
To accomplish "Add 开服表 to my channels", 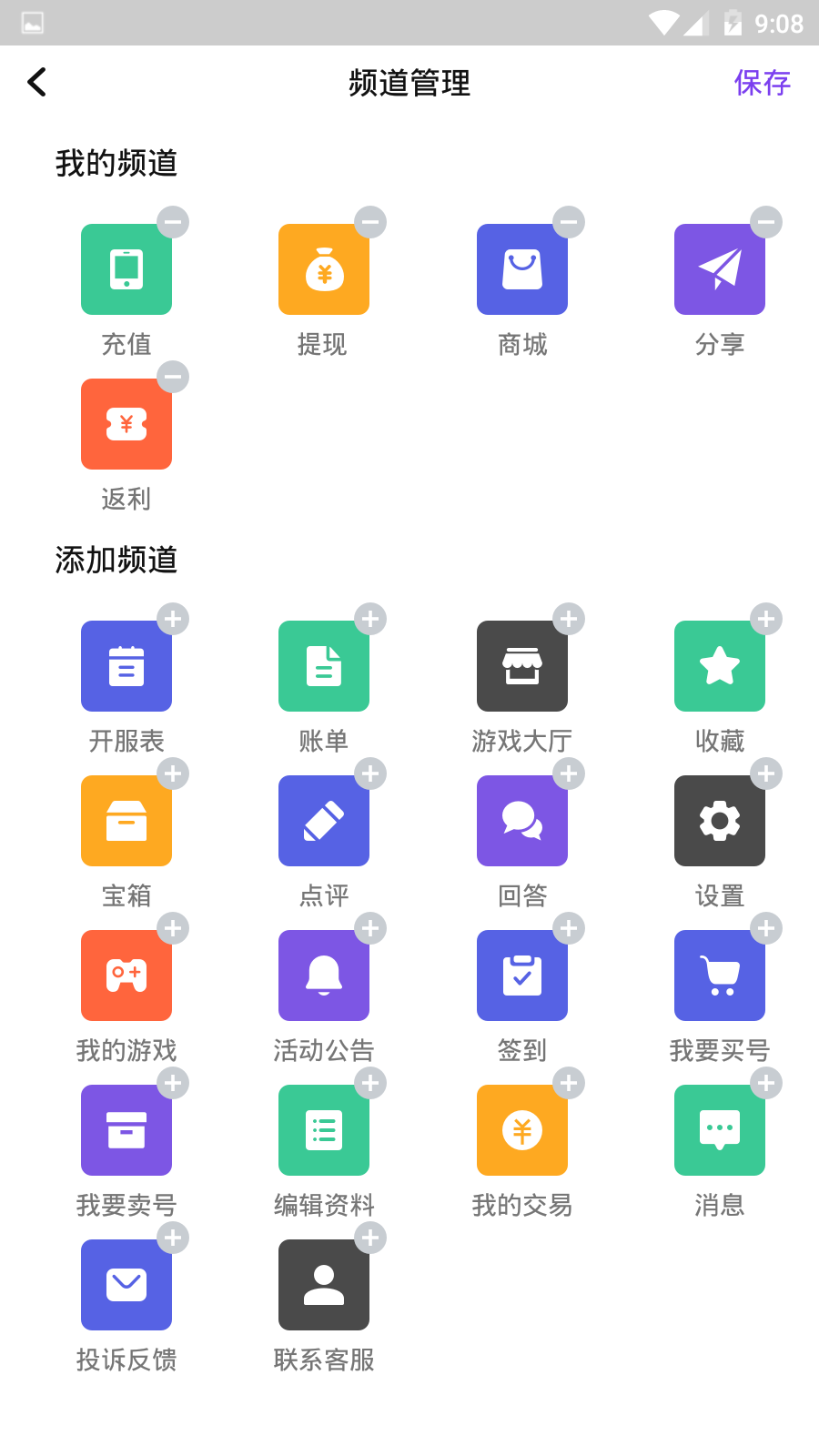I will [x=173, y=619].
